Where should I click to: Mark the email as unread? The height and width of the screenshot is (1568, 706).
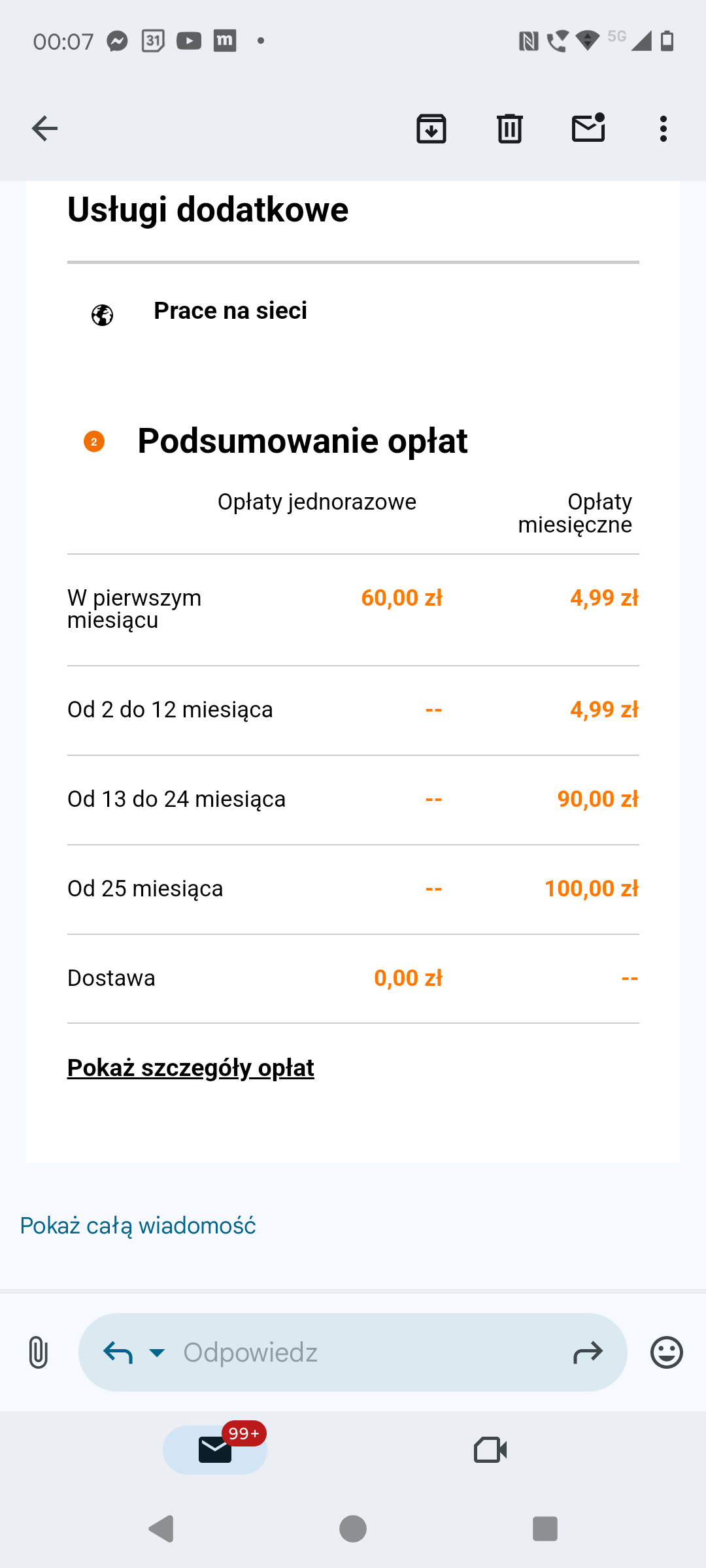coord(588,129)
